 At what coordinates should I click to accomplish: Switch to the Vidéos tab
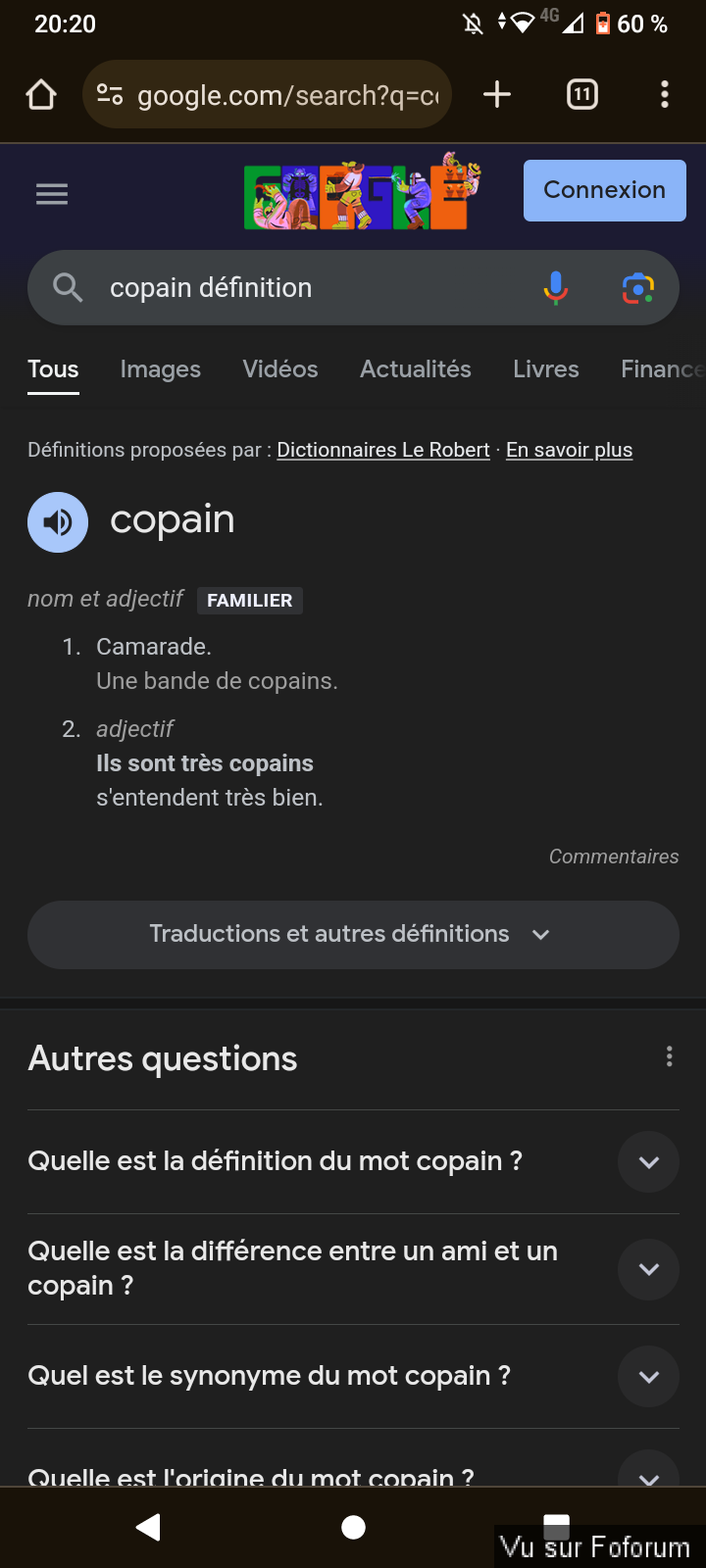[x=280, y=369]
